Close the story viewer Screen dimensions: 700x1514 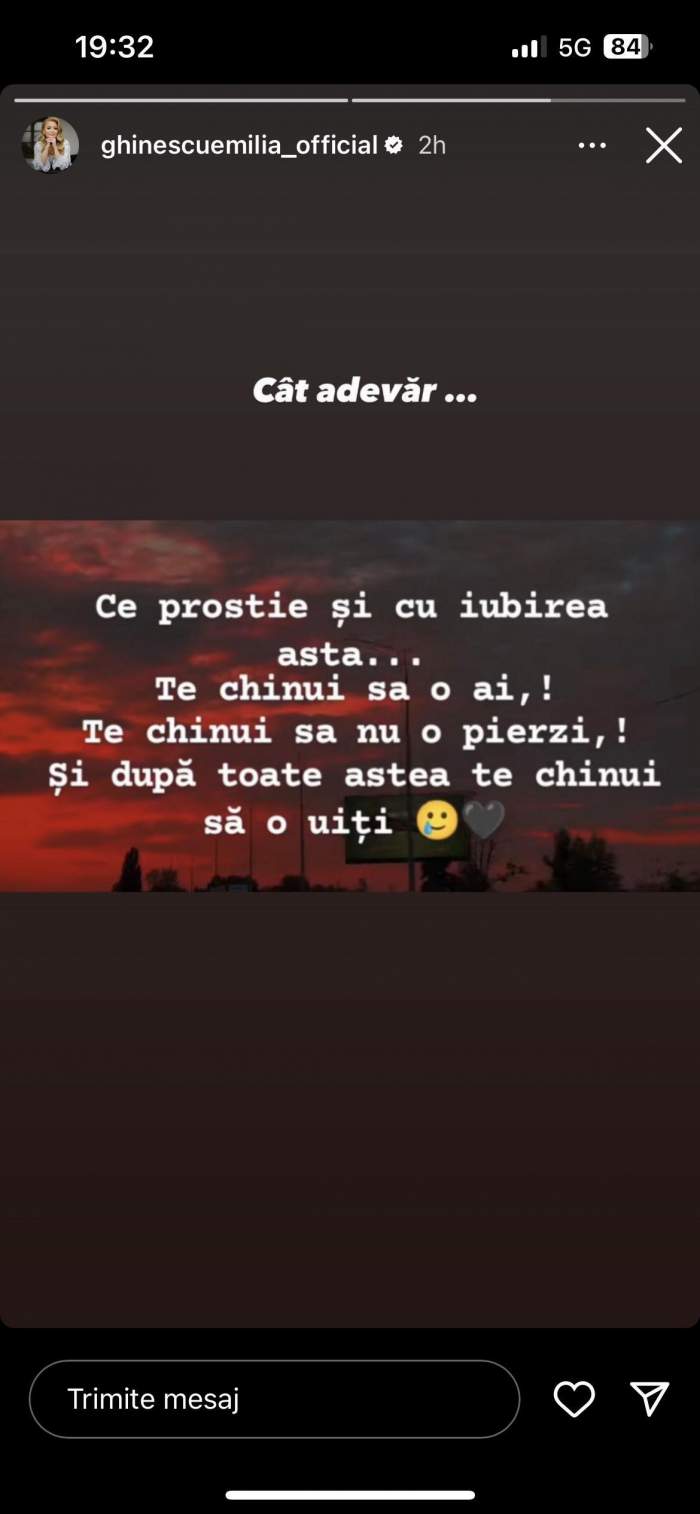663,146
